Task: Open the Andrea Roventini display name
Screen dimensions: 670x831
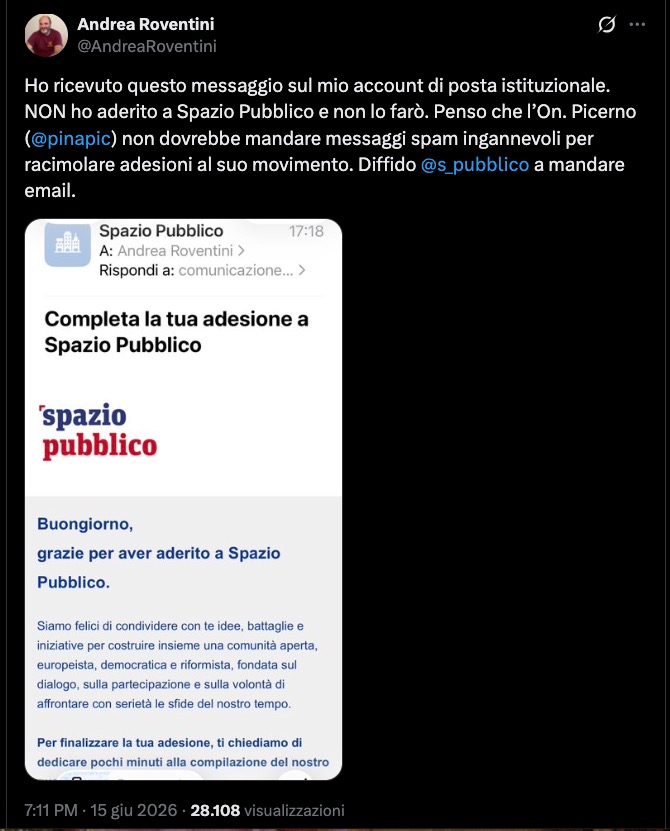Action: click(146, 24)
